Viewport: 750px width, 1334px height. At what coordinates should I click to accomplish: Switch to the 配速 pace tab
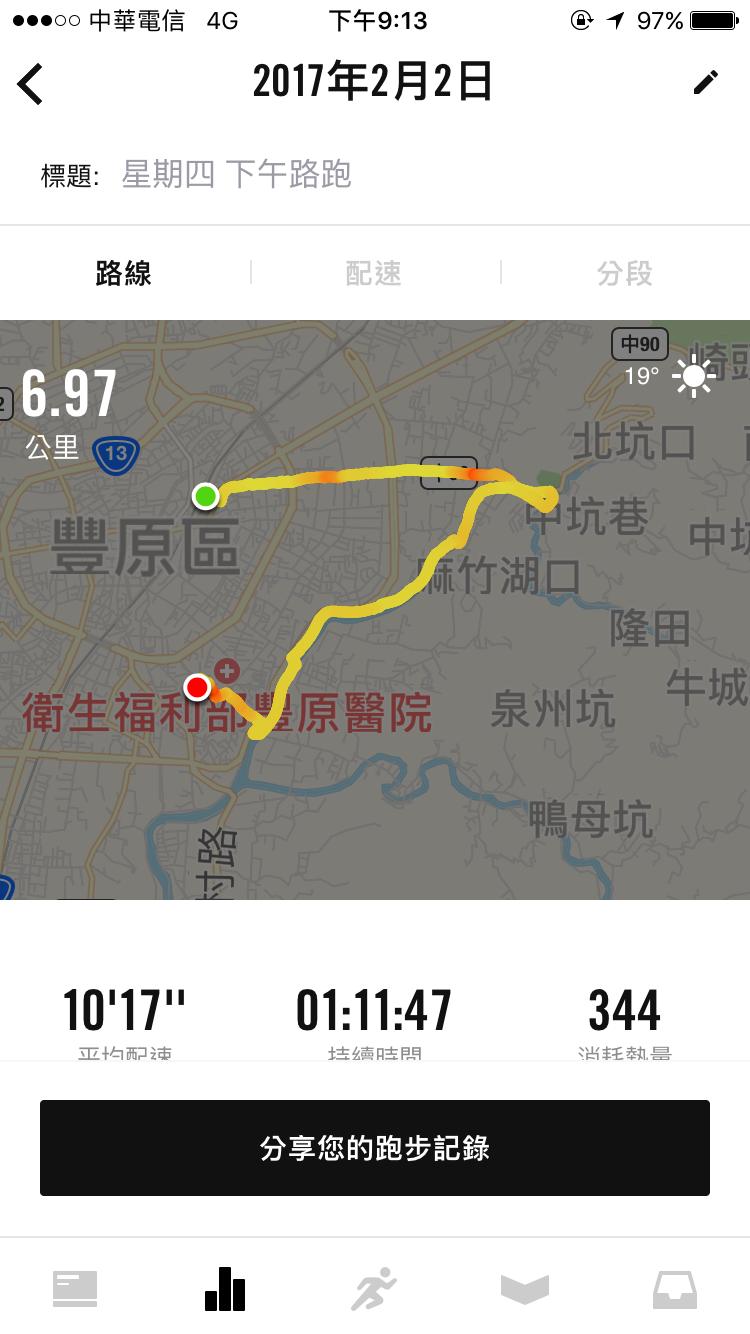[374, 273]
